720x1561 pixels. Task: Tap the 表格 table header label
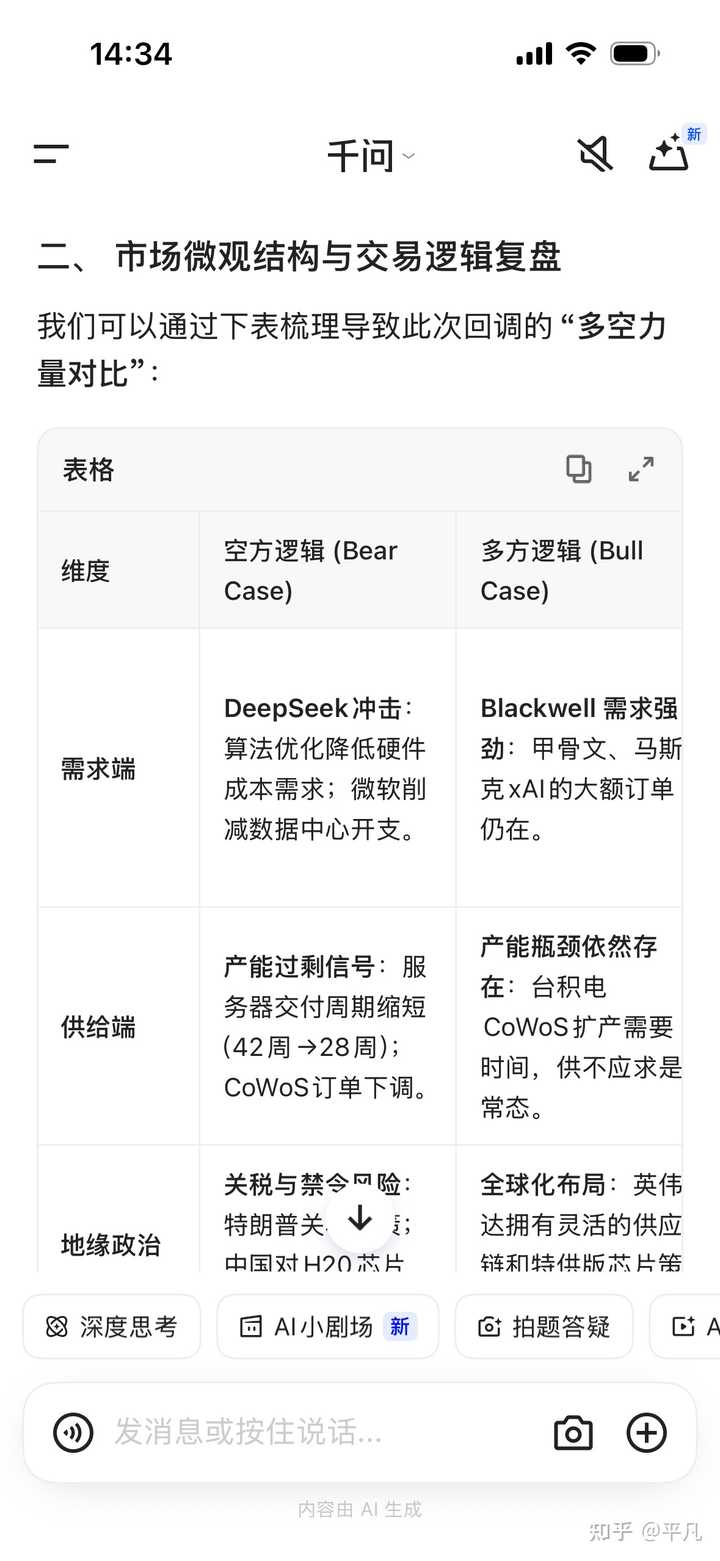click(88, 470)
